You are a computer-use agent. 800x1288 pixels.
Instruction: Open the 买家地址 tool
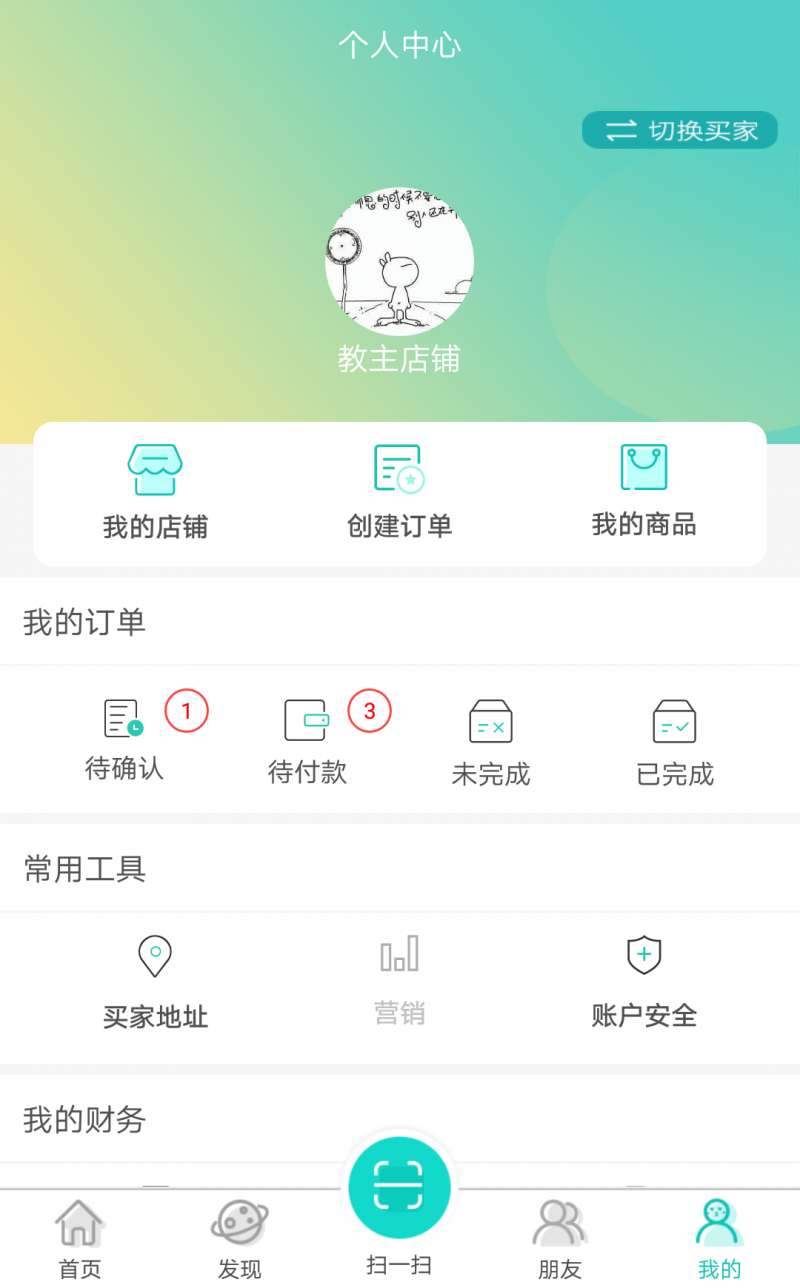pos(155,983)
